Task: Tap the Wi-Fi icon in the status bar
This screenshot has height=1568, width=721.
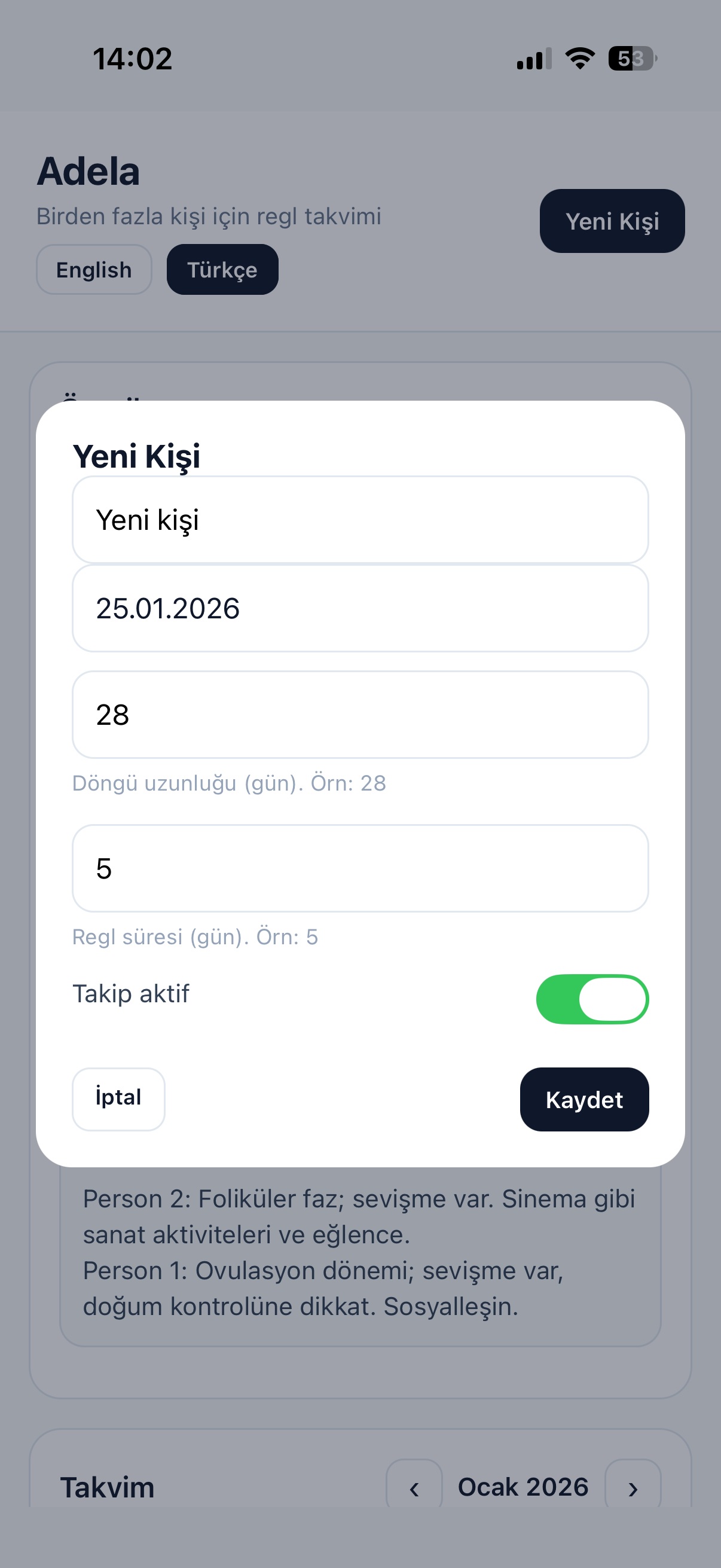Action: tap(579, 58)
